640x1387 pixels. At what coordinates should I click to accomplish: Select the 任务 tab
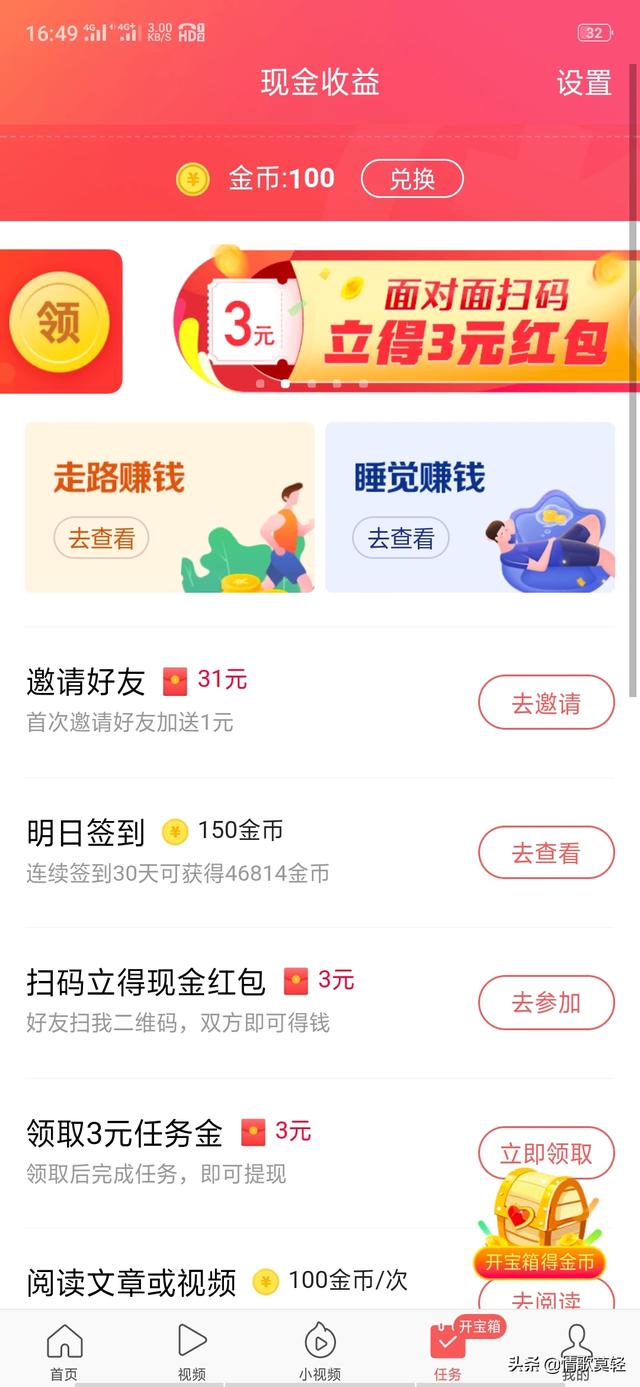pyautogui.click(x=448, y=1352)
